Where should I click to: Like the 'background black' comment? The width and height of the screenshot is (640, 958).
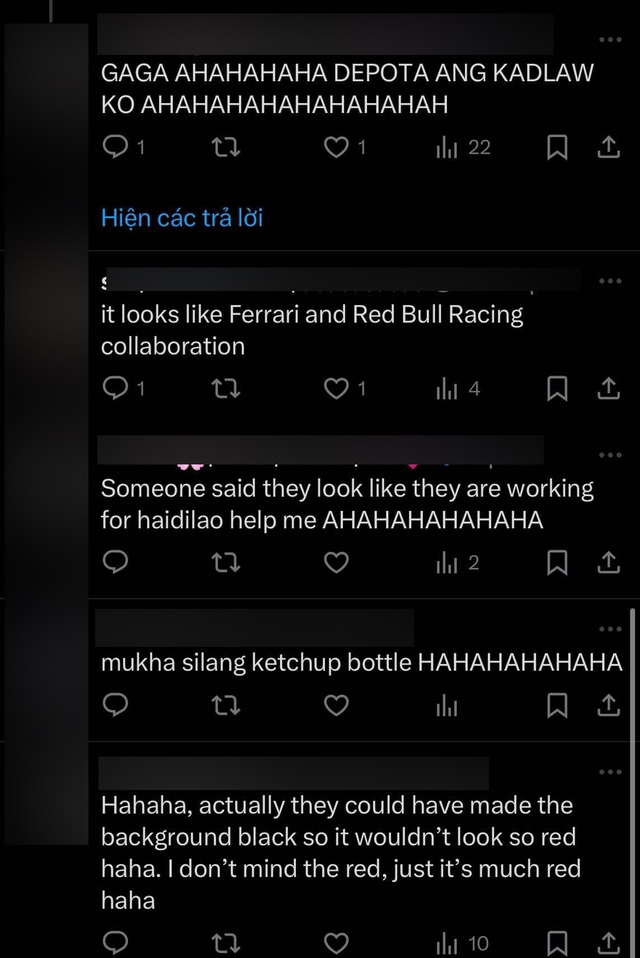point(337,943)
